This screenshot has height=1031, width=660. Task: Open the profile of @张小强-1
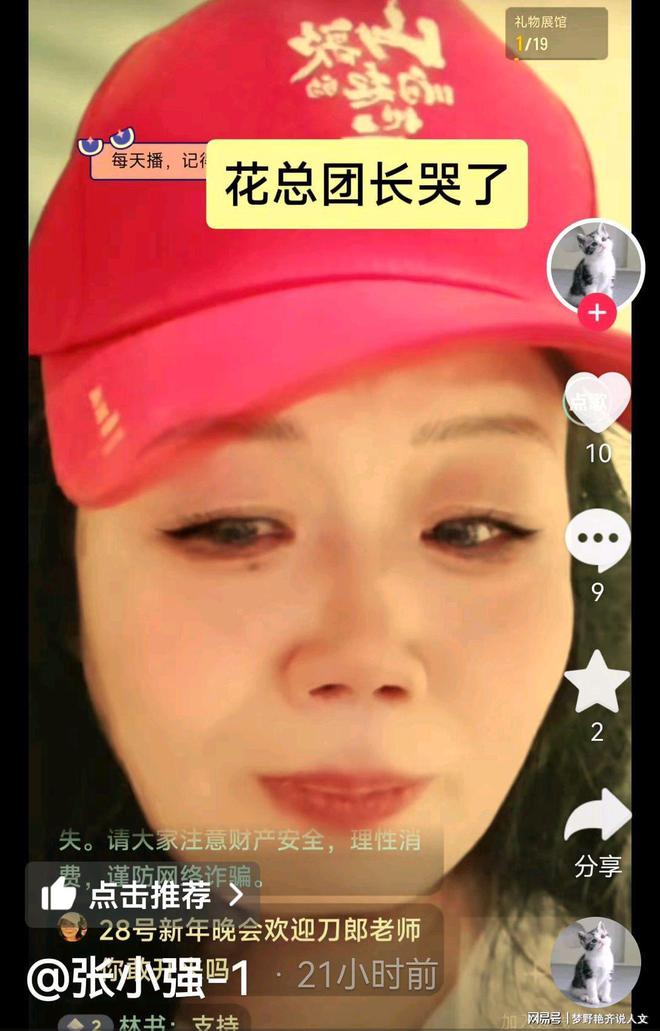click(x=138, y=977)
